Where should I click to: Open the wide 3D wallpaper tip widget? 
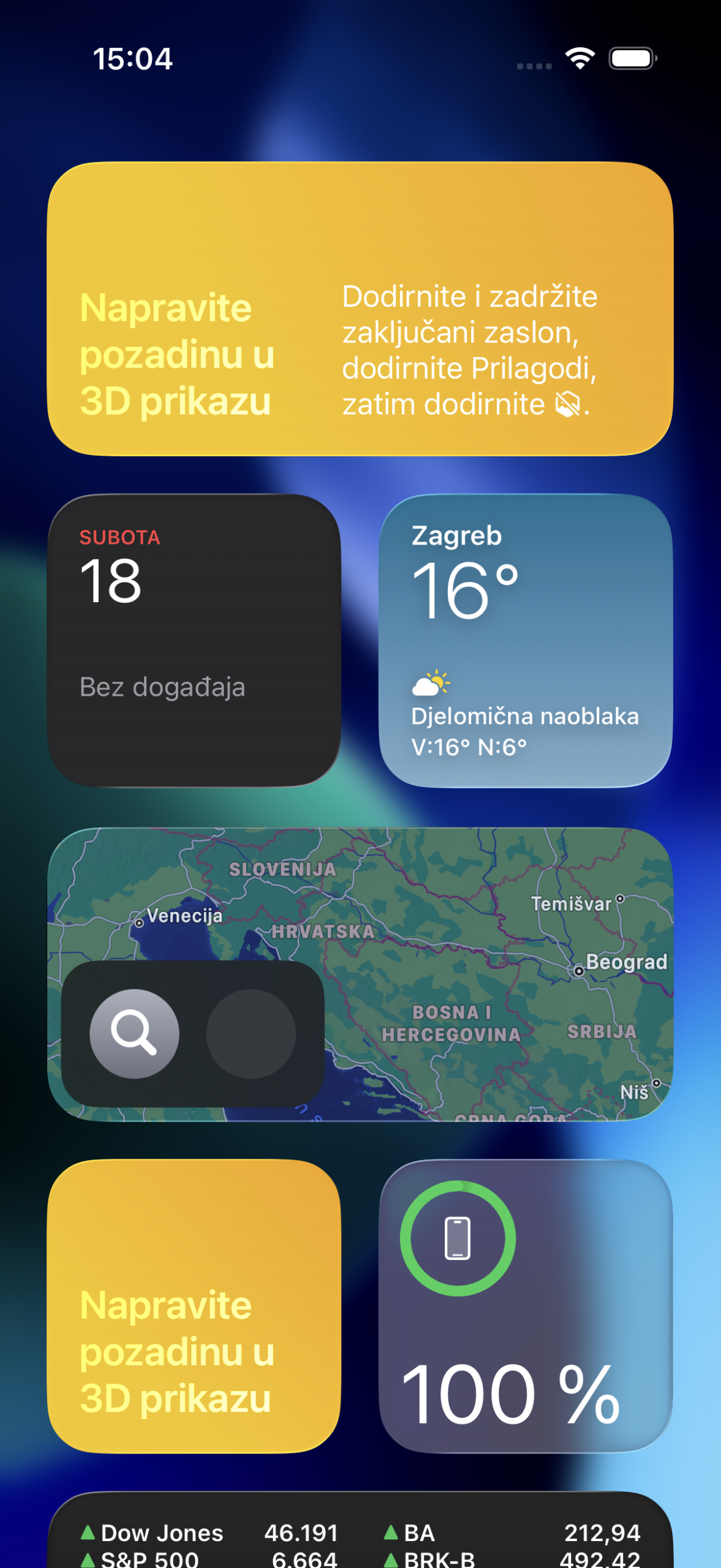pos(360,309)
